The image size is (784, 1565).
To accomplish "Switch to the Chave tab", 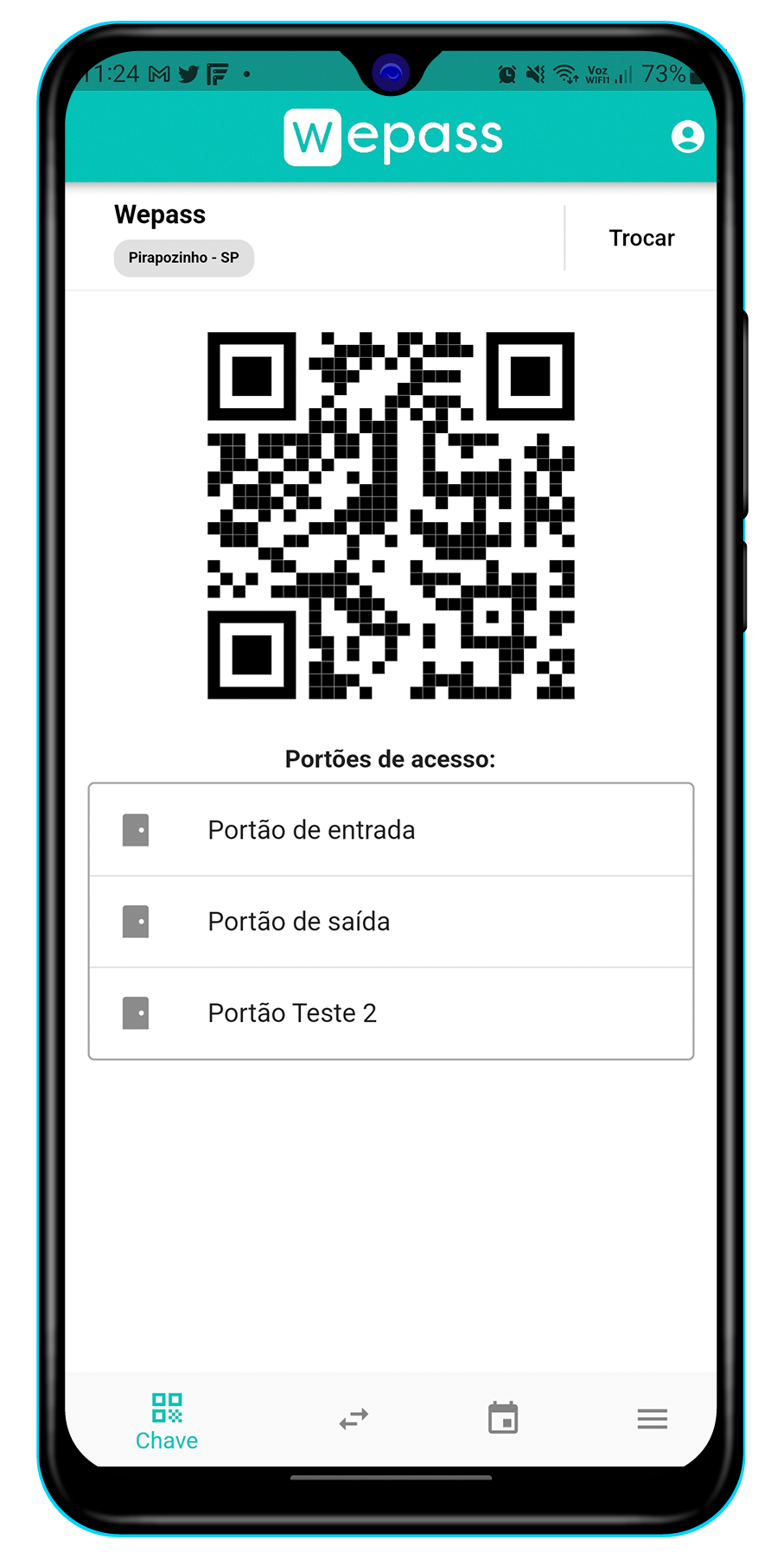I will [x=167, y=1421].
